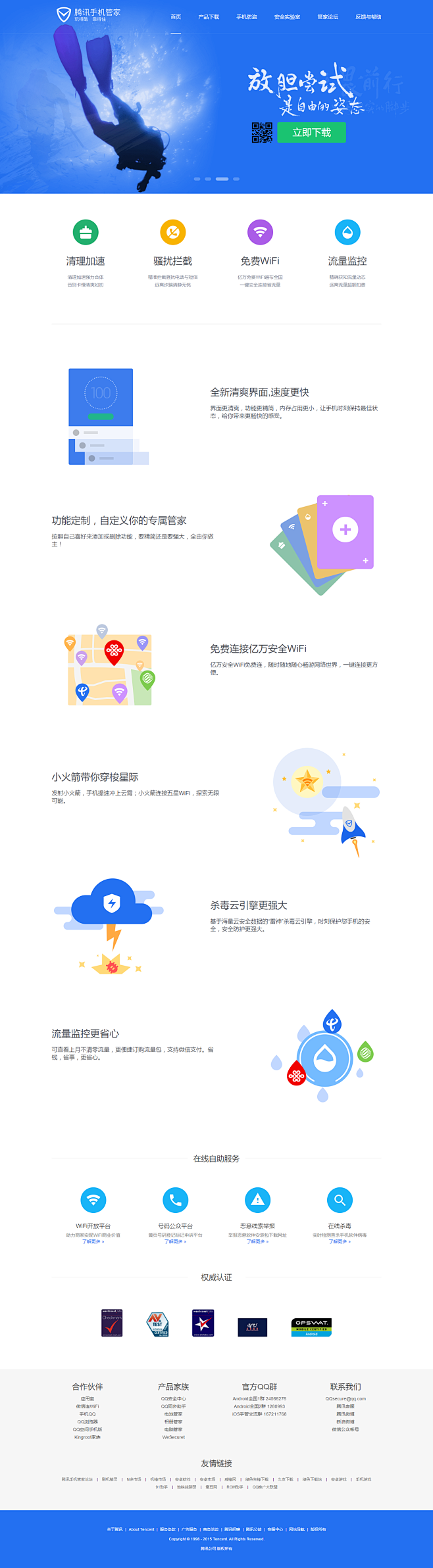This screenshot has height=1568, width=433.
Task: Select the first banner page indicator dot
Action: pos(197,179)
